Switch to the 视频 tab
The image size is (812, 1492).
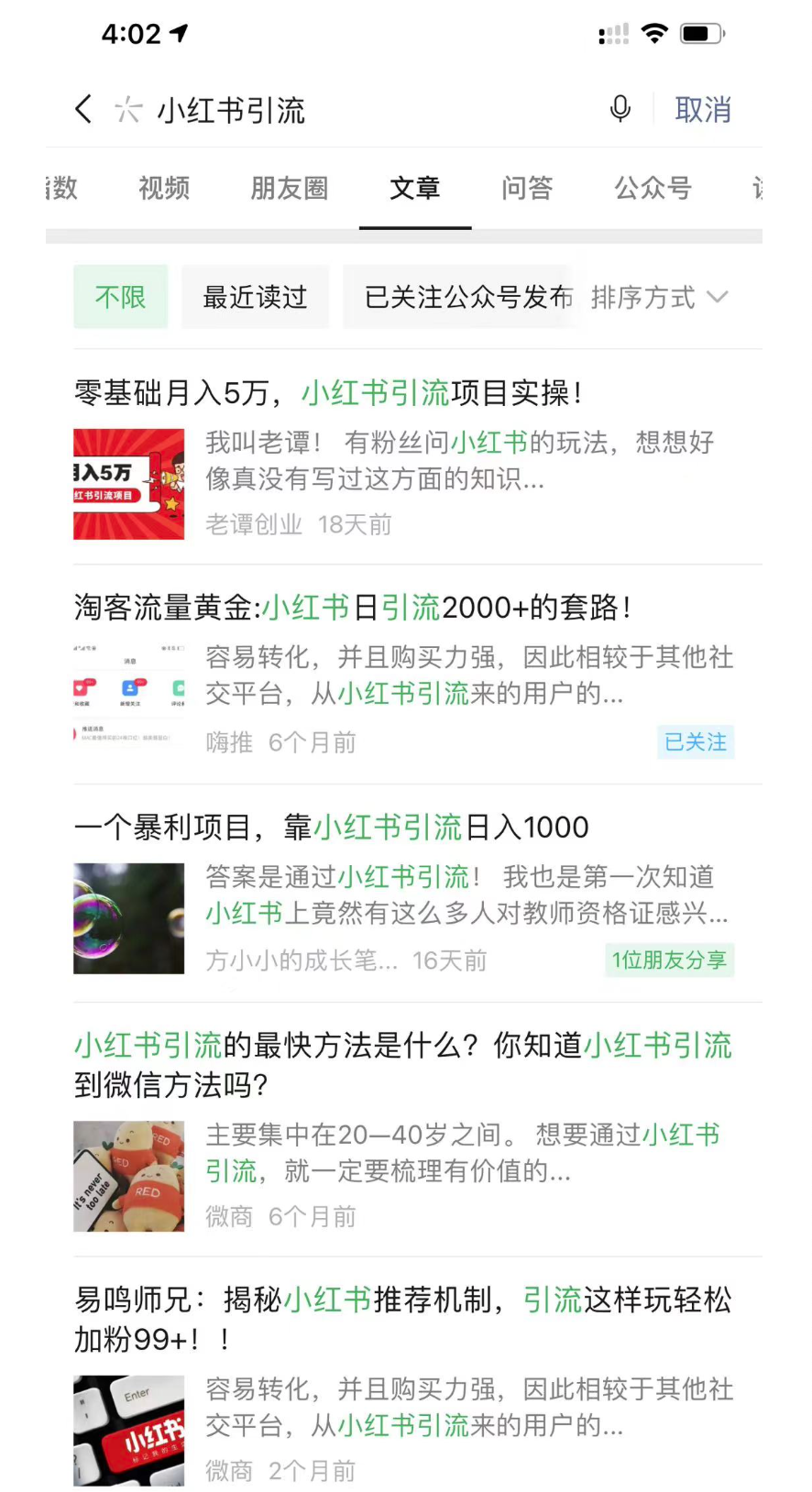click(x=164, y=188)
